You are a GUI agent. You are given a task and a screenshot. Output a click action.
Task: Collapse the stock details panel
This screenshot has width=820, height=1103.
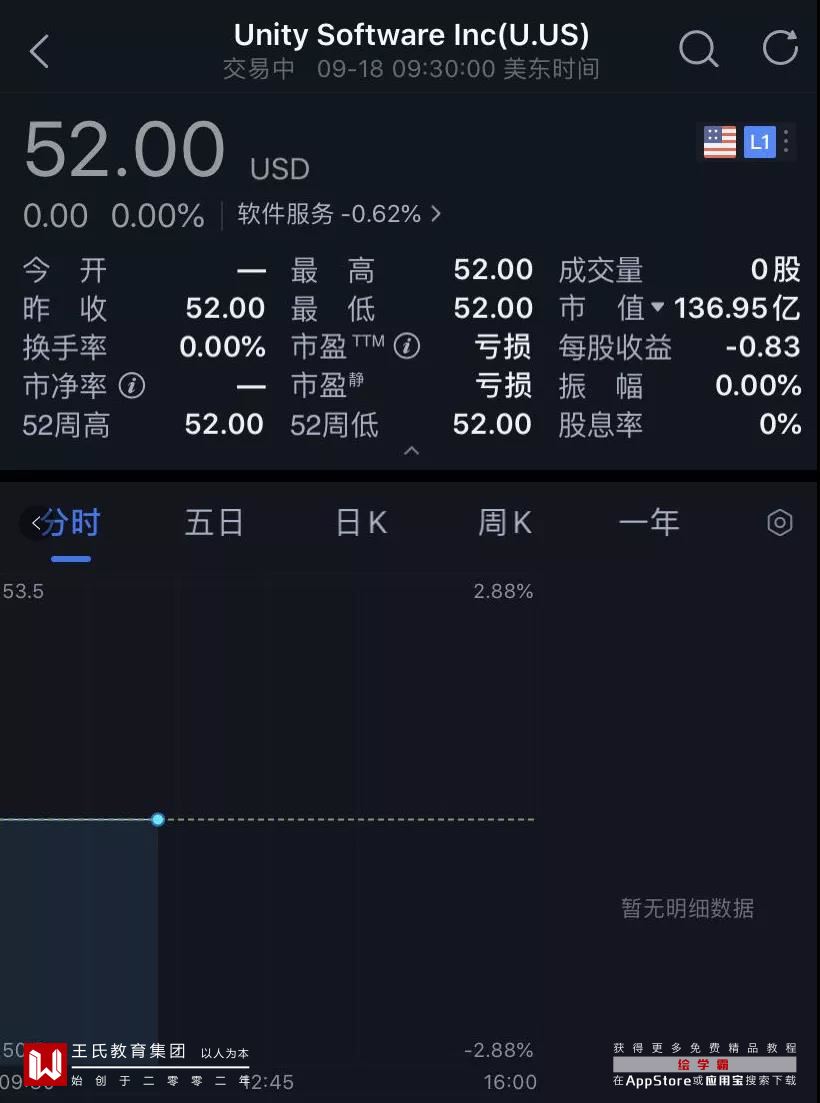click(411, 450)
